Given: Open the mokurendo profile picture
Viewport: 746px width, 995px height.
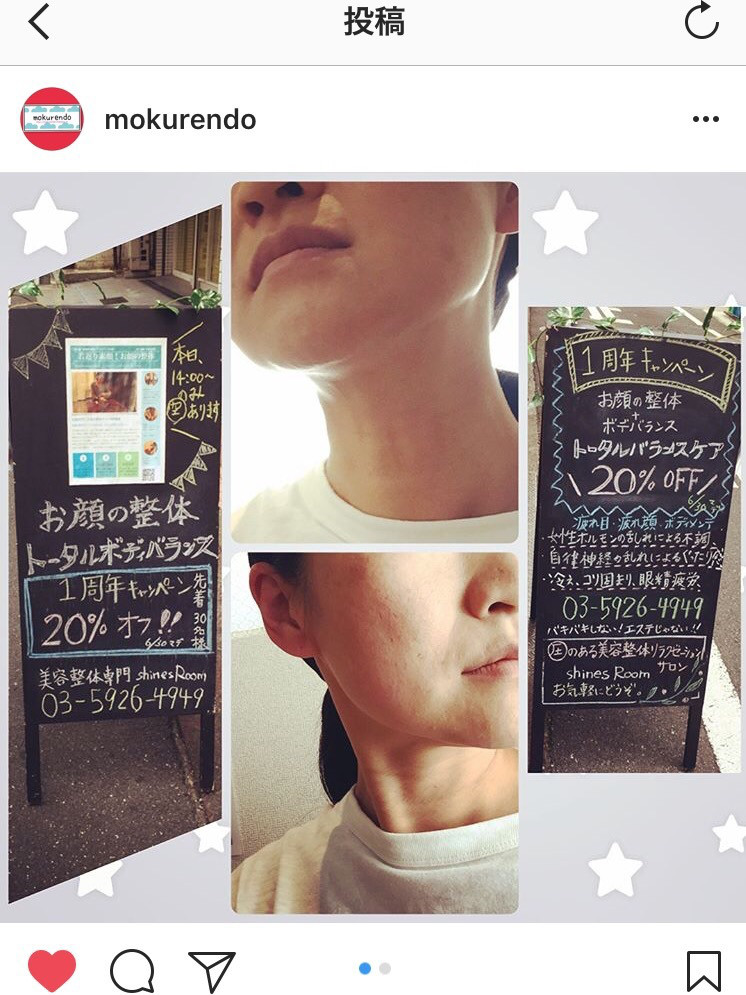Looking at the screenshot, I should click(51, 119).
